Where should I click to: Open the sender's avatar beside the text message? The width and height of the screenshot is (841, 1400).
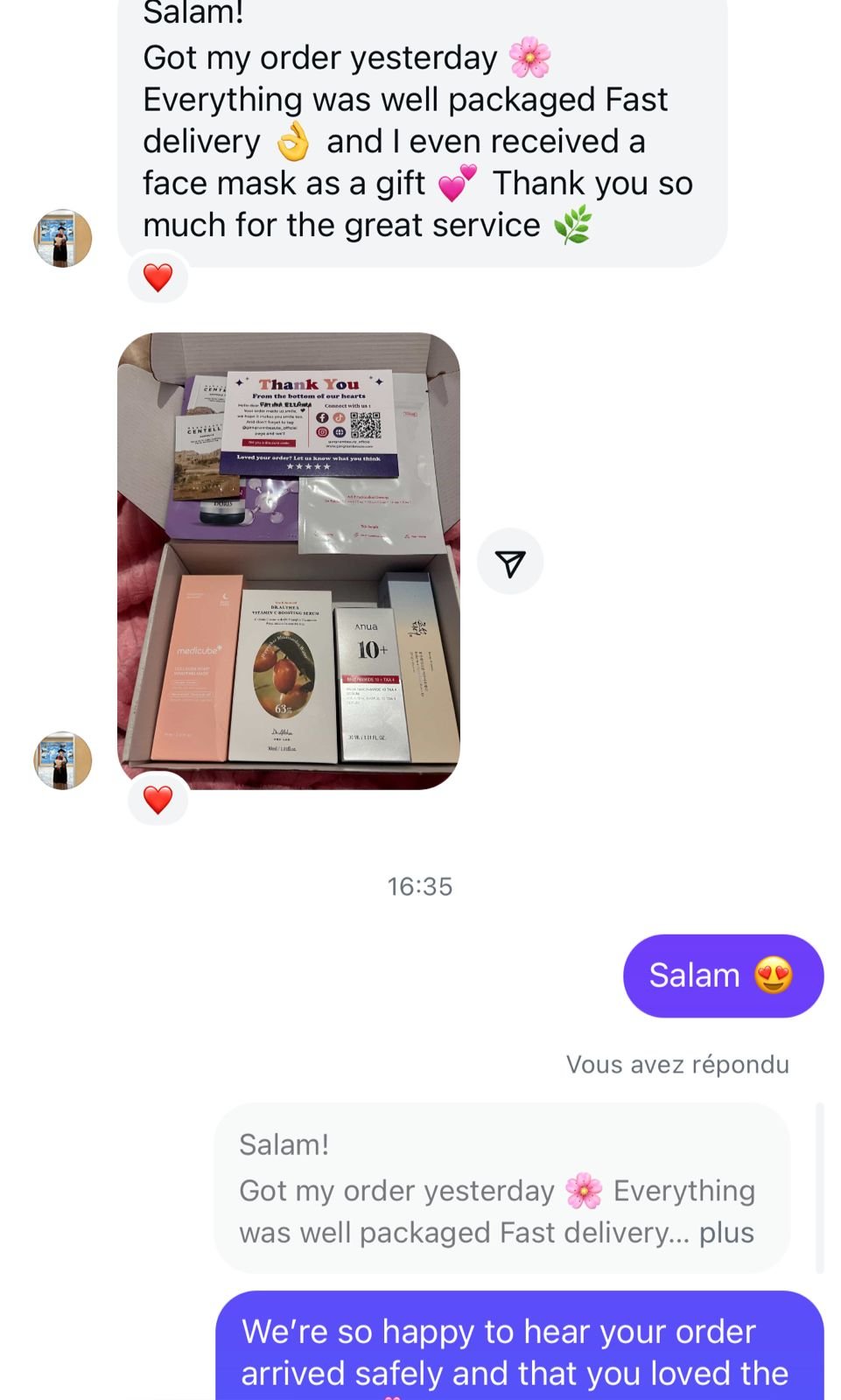coord(63,238)
